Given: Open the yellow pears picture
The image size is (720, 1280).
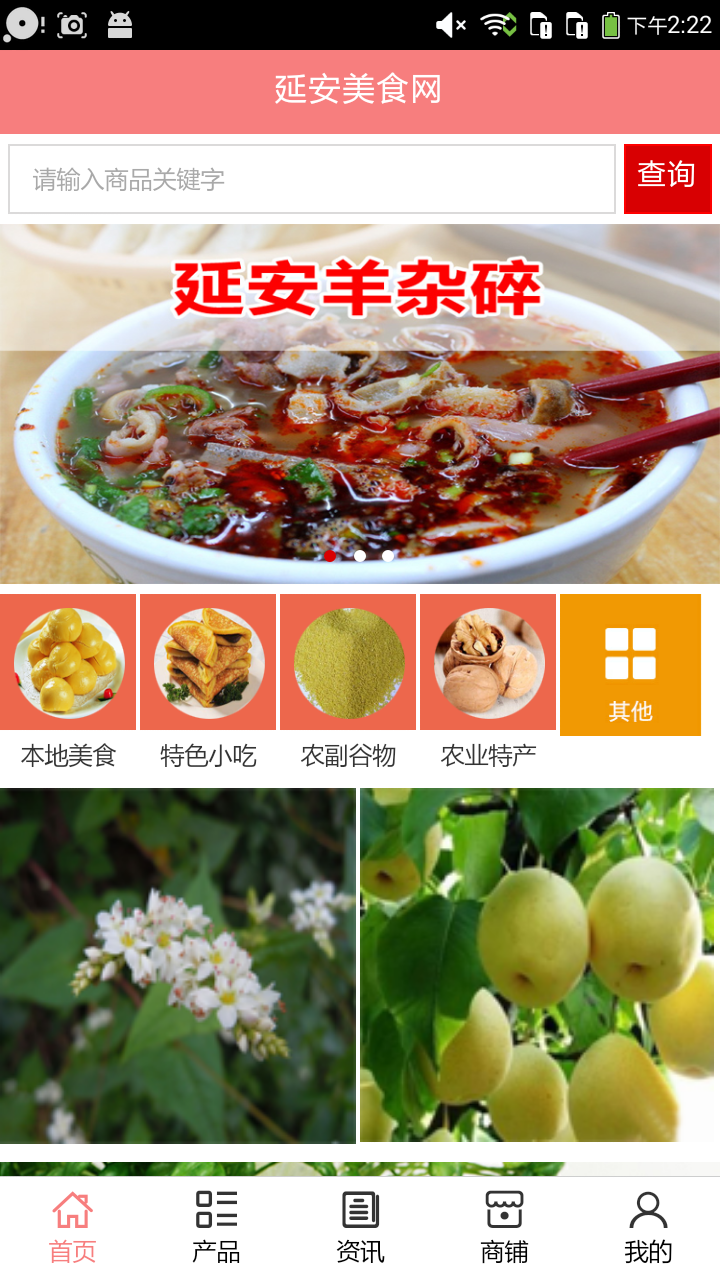Looking at the screenshot, I should [538, 965].
